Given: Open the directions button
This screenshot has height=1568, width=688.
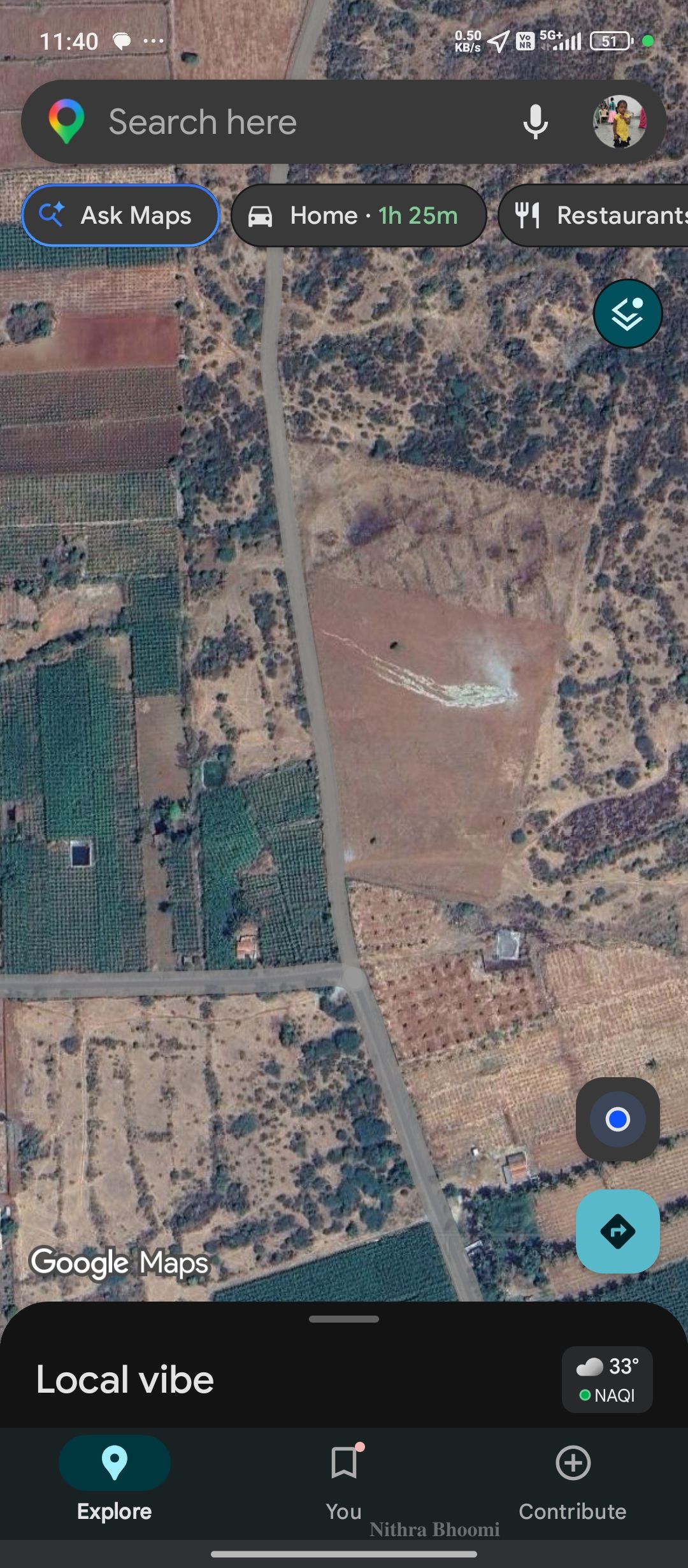Looking at the screenshot, I should (617, 1231).
